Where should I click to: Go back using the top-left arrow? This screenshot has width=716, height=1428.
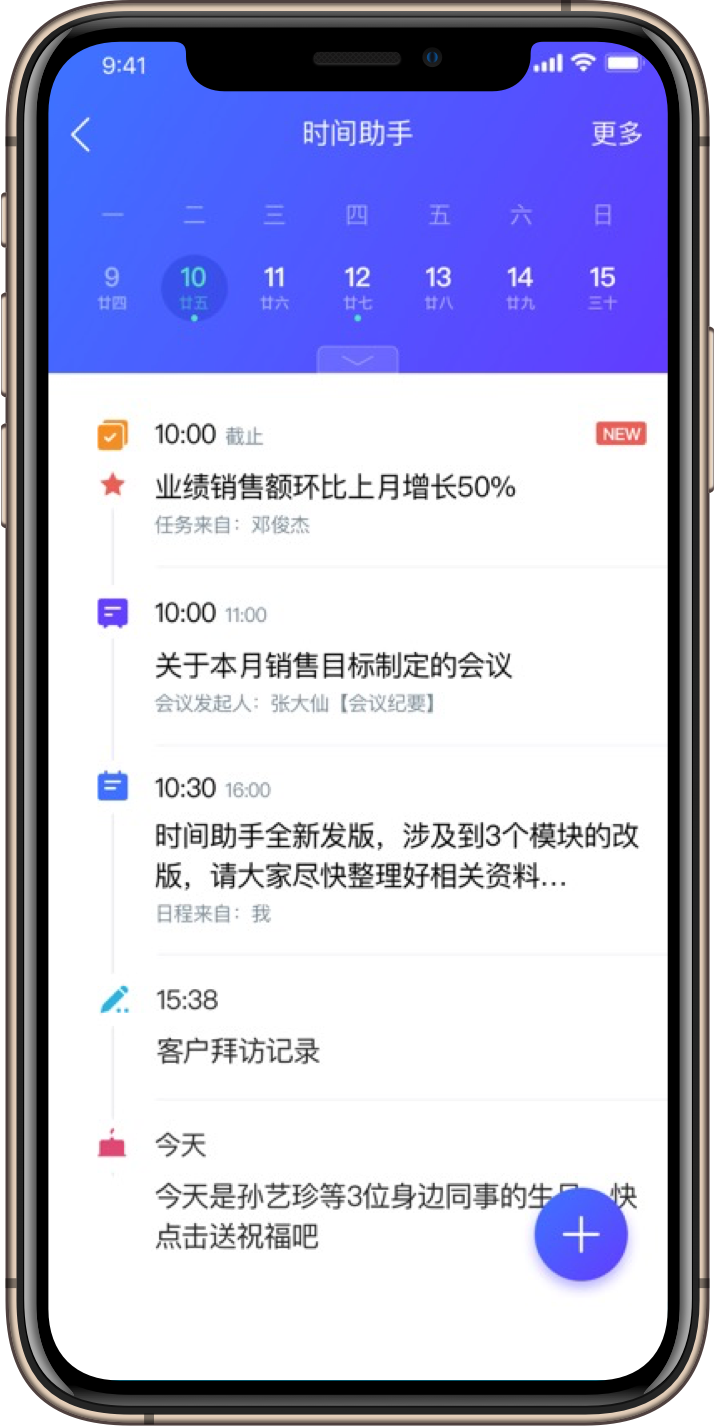[x=81, y=134]
